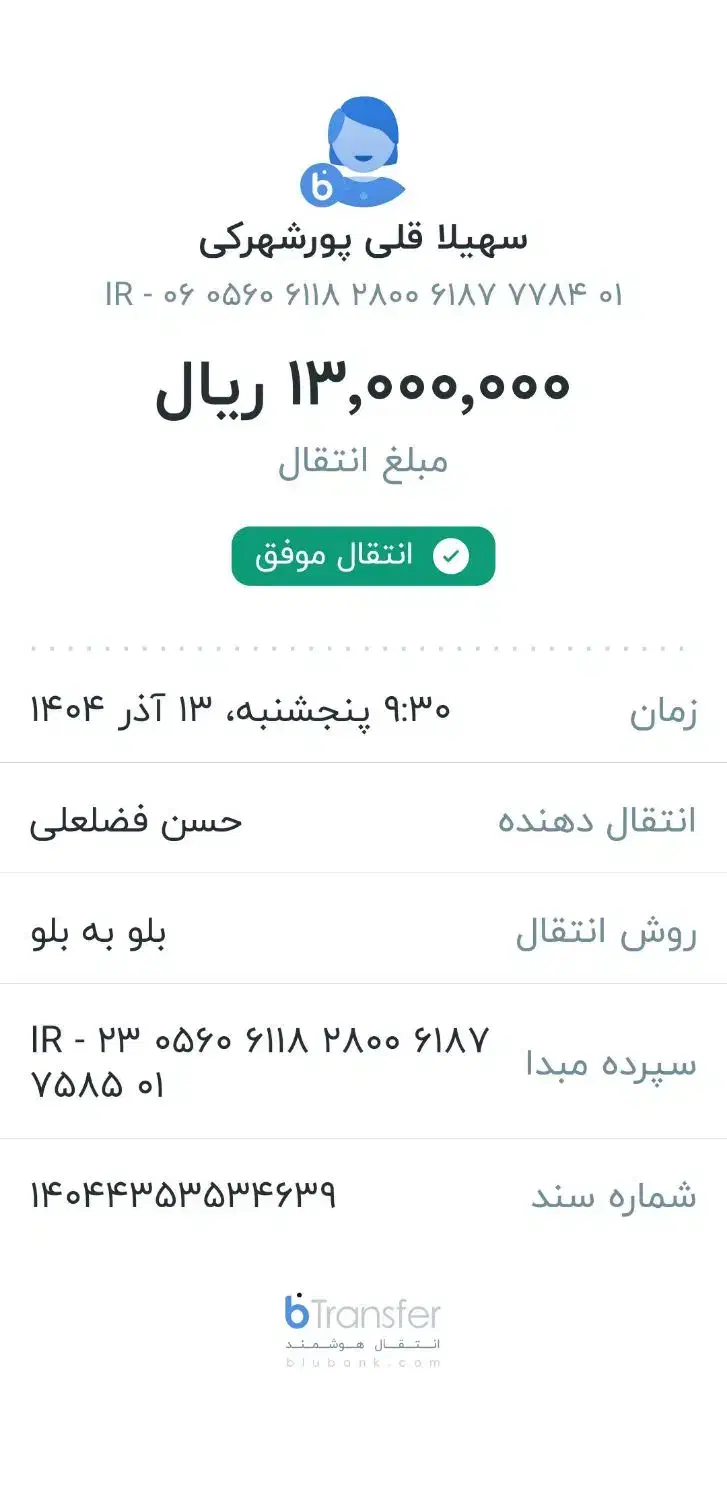The height and width of the screenshot is (1500, 727).
Task: Click the انتقال هوشمند branding text
Action: (363, 1342)
